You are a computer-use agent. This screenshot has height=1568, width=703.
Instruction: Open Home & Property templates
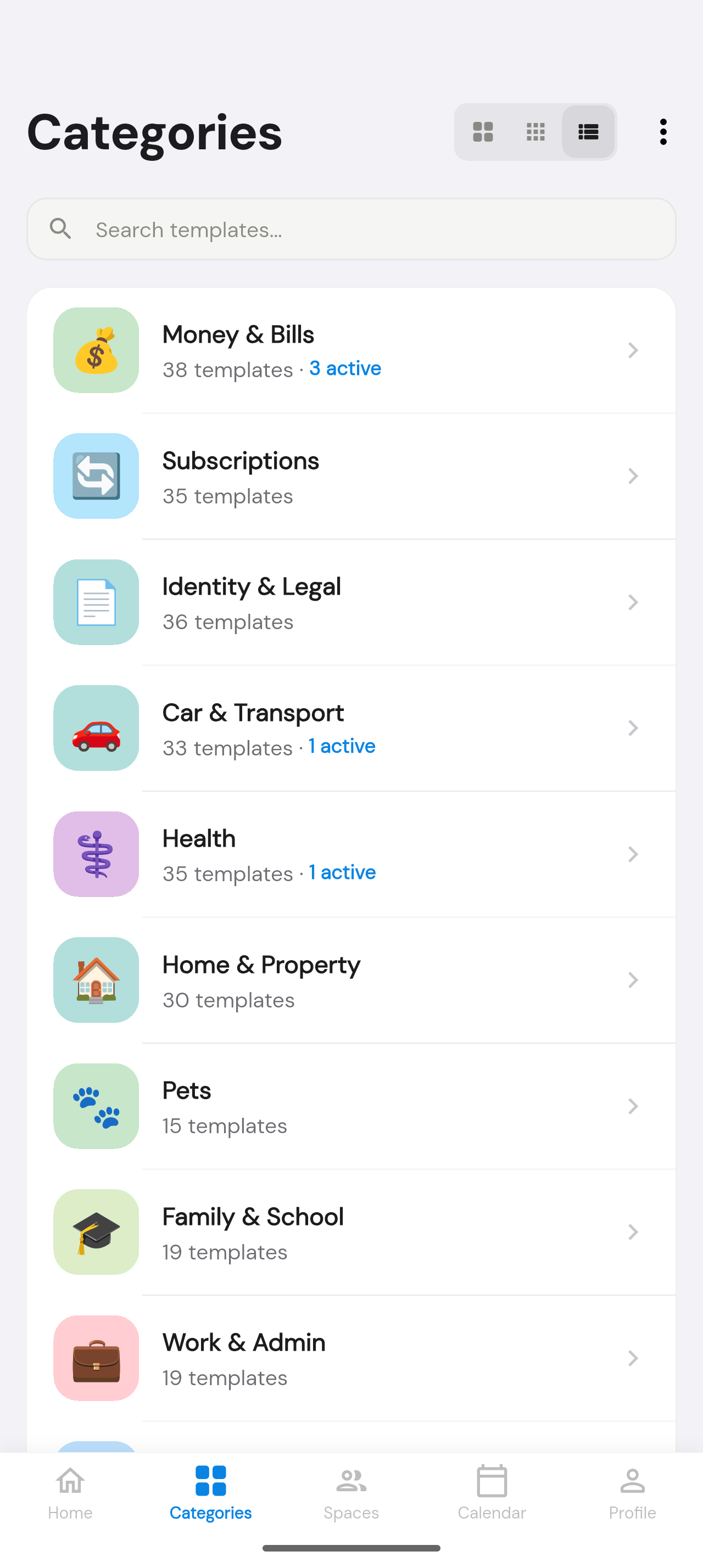click(x=351, y=981)
